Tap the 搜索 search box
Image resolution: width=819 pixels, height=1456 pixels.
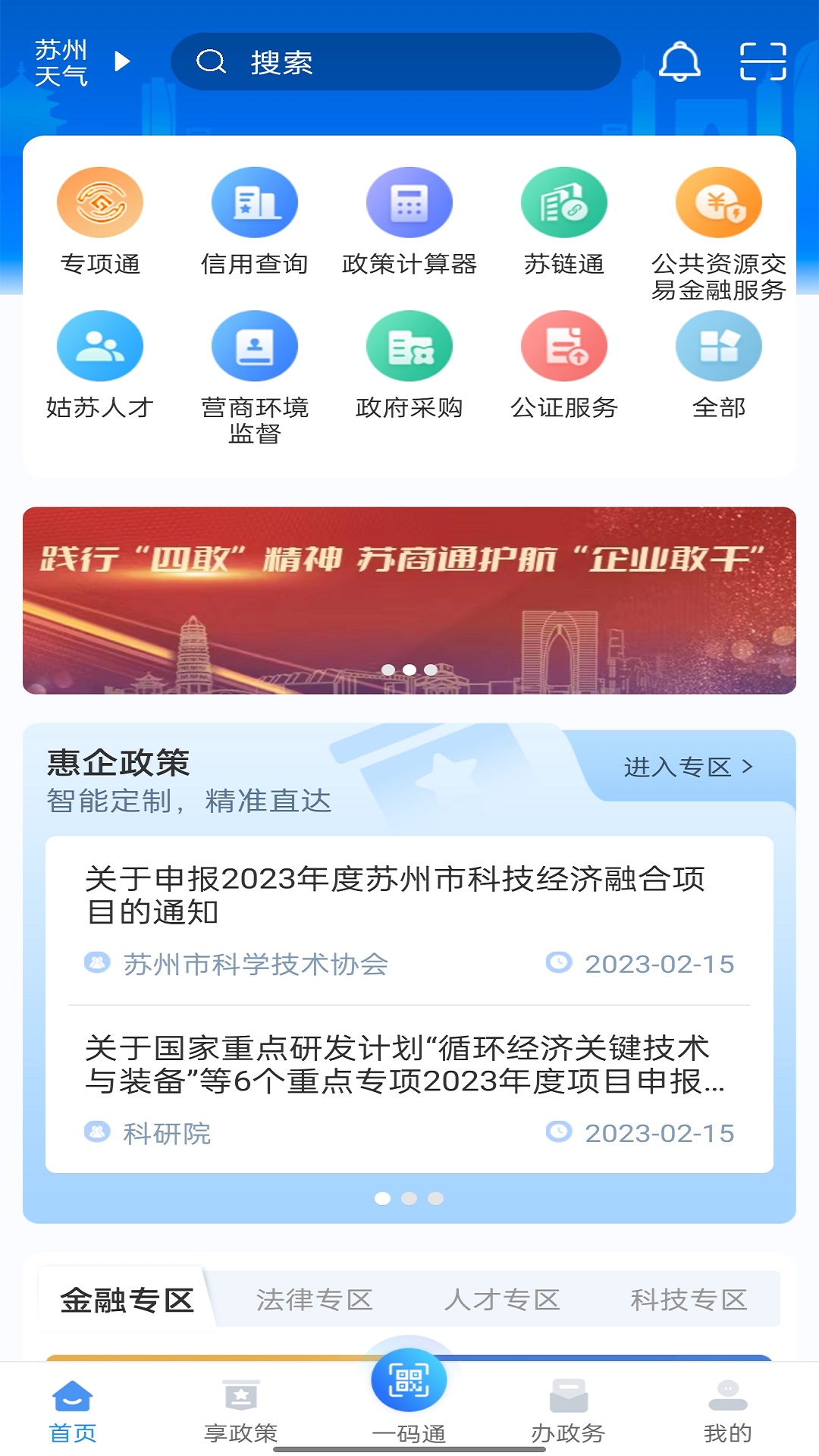(x=395, y=61)
